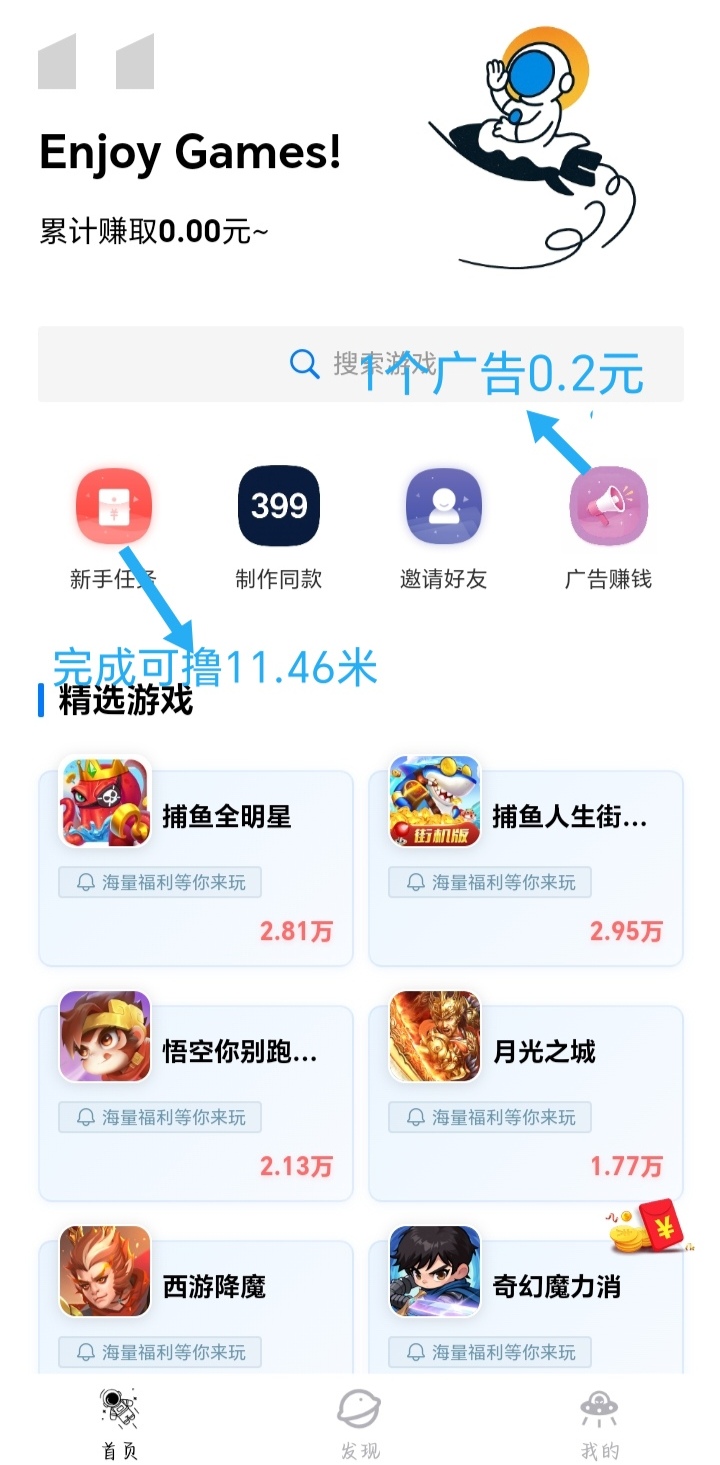
Task: Open the 新手任务 beginner tasks icon
Action: pyautogui.click(x=113, y=506)
